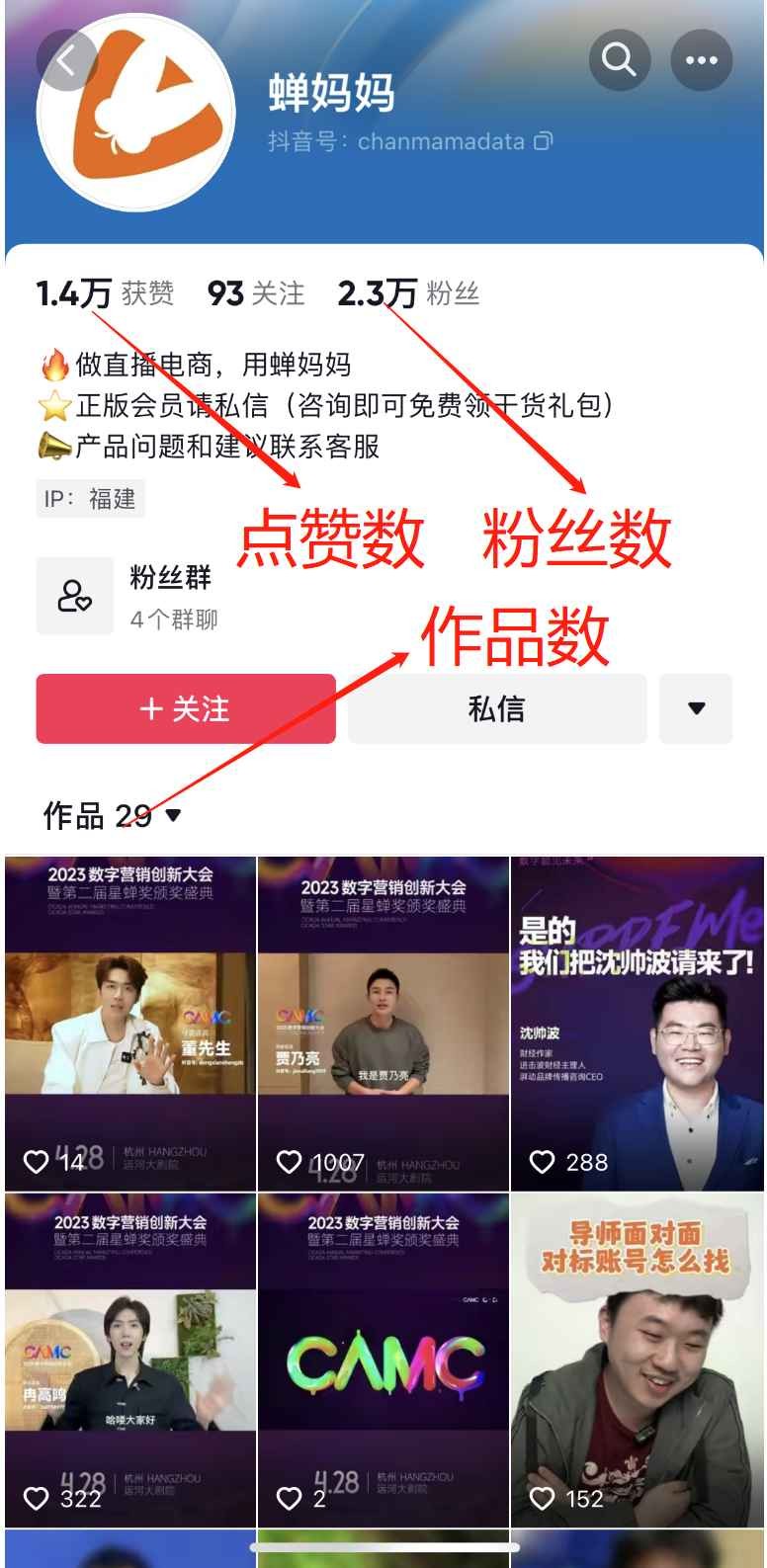Open the 沈帅波 video with 288 likes

(638, 1024)
